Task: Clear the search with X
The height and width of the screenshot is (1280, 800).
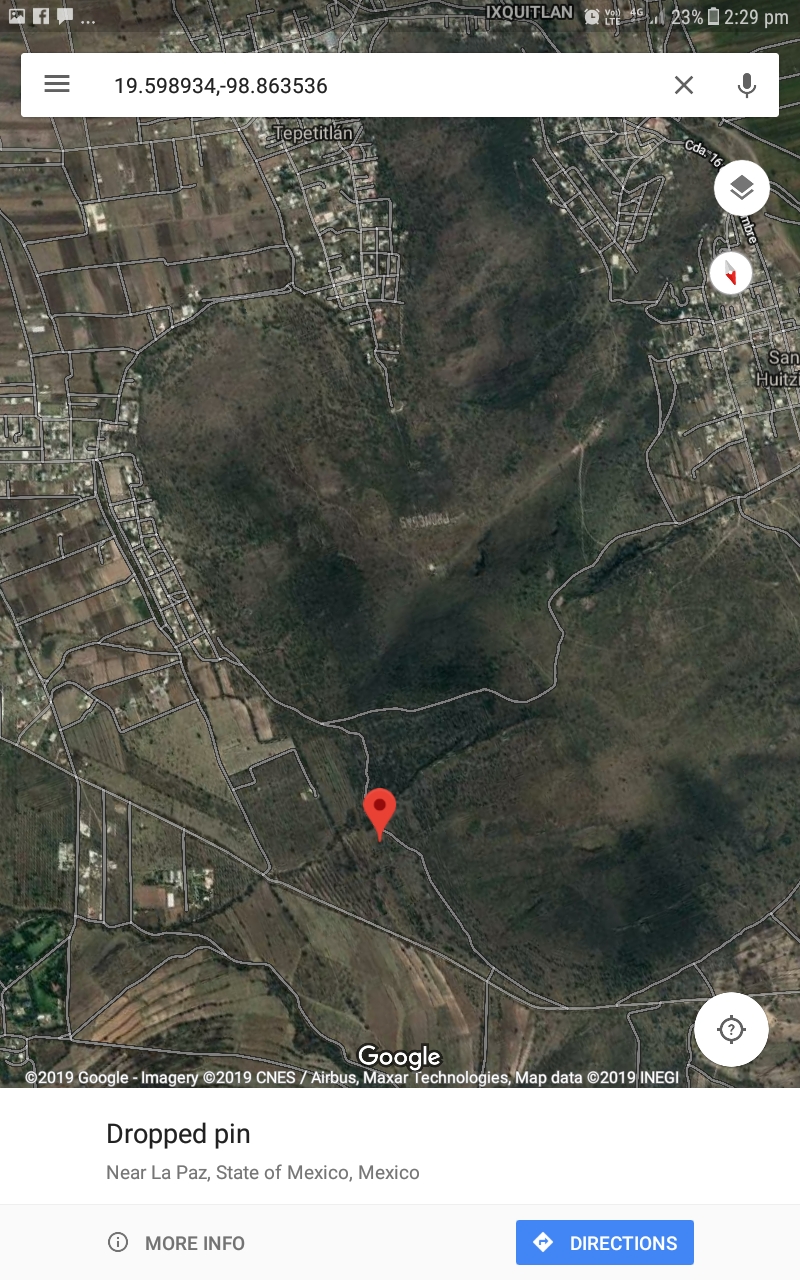Action: (683, 86)
